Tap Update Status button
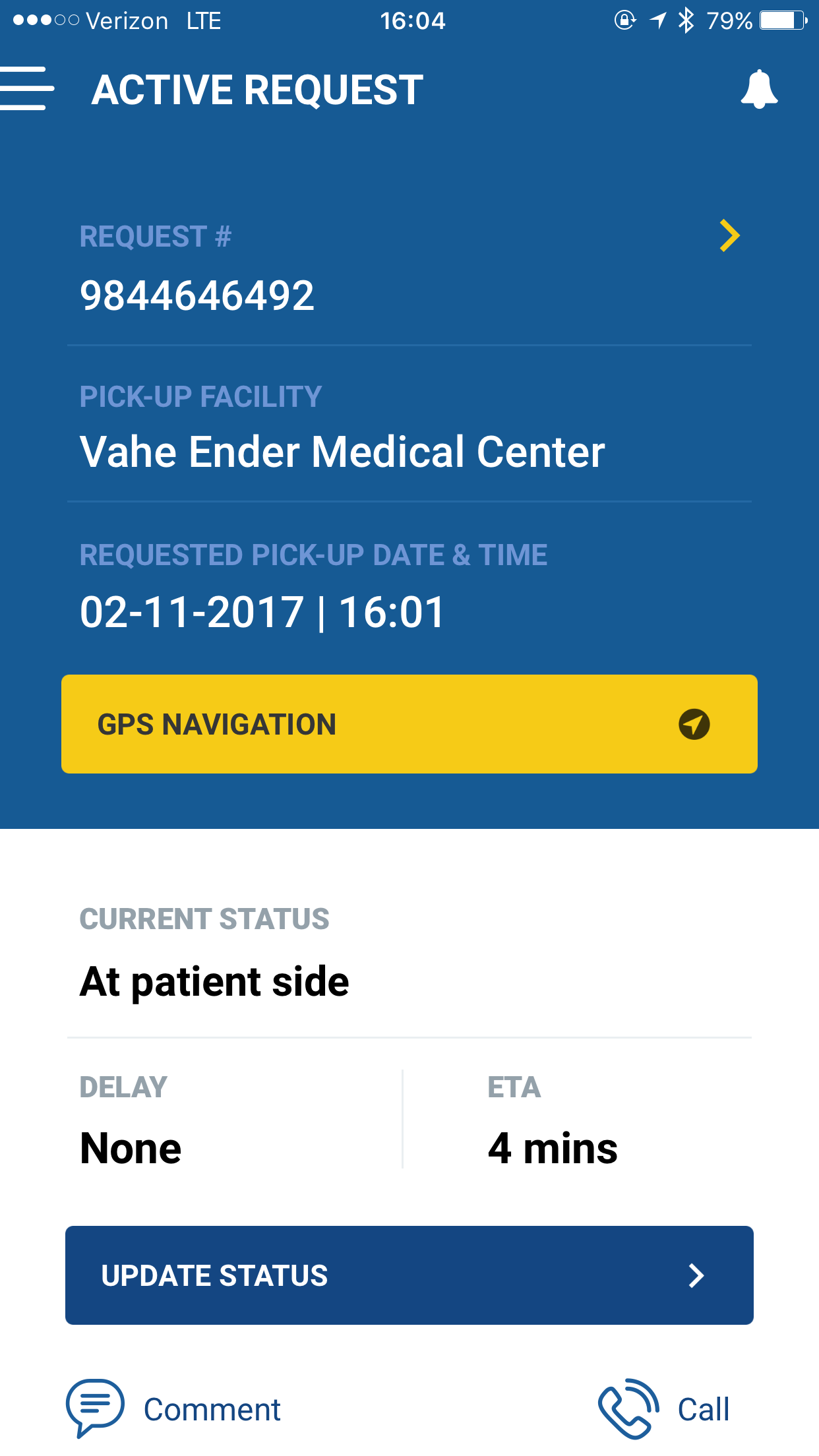This screenshot has height=1456, width=819. [x=409, y=1275]
